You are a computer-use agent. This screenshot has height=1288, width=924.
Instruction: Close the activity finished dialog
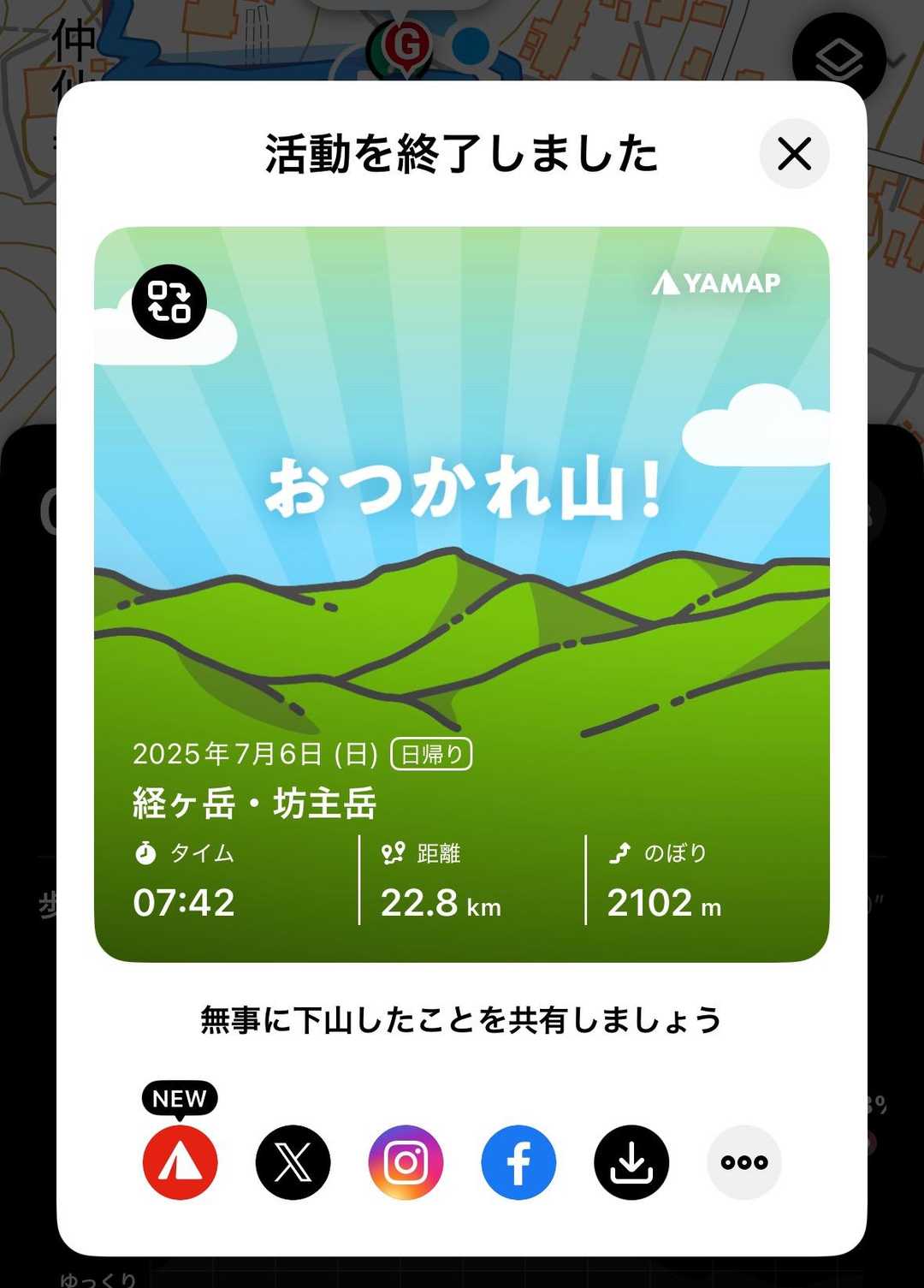(x=794, y=154)
